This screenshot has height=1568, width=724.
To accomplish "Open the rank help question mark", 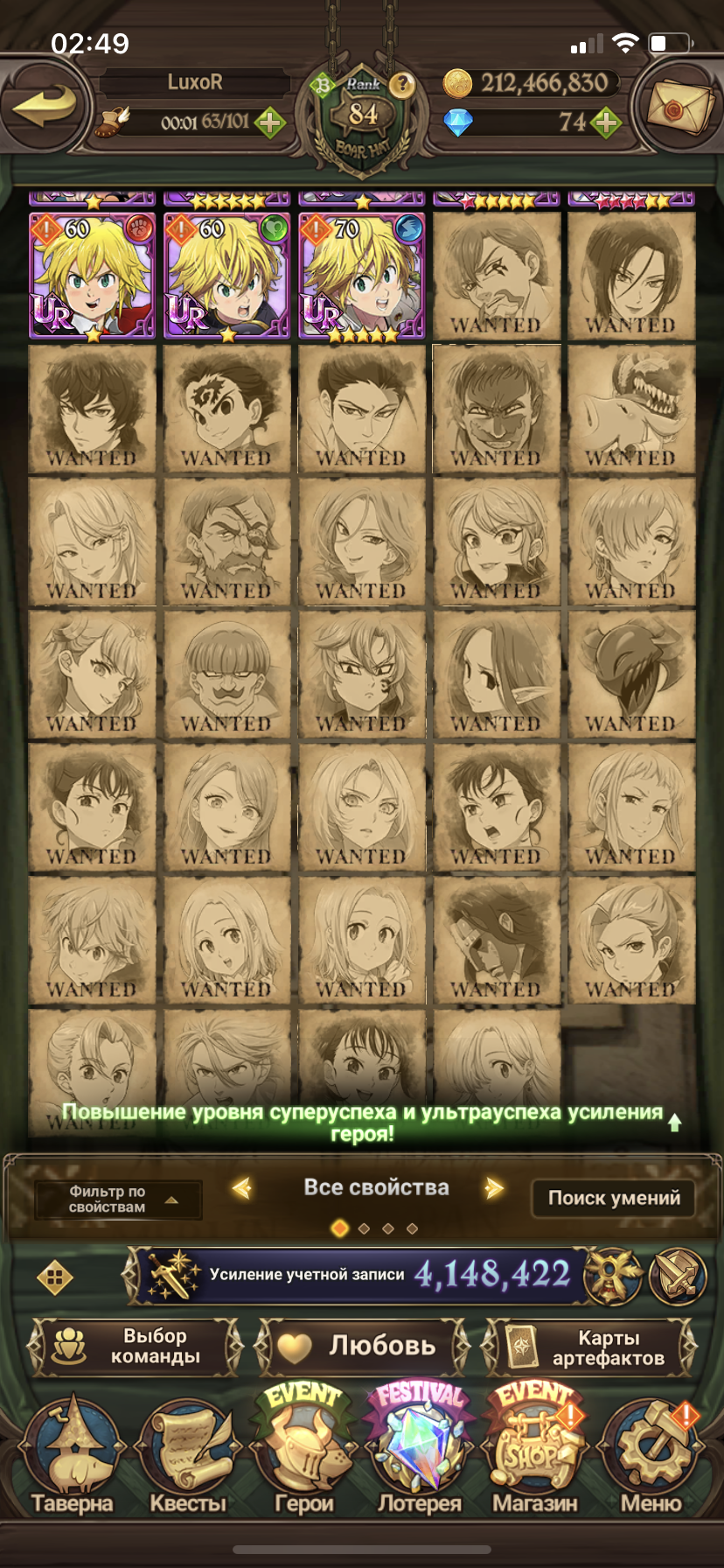I will click(401, 85).
